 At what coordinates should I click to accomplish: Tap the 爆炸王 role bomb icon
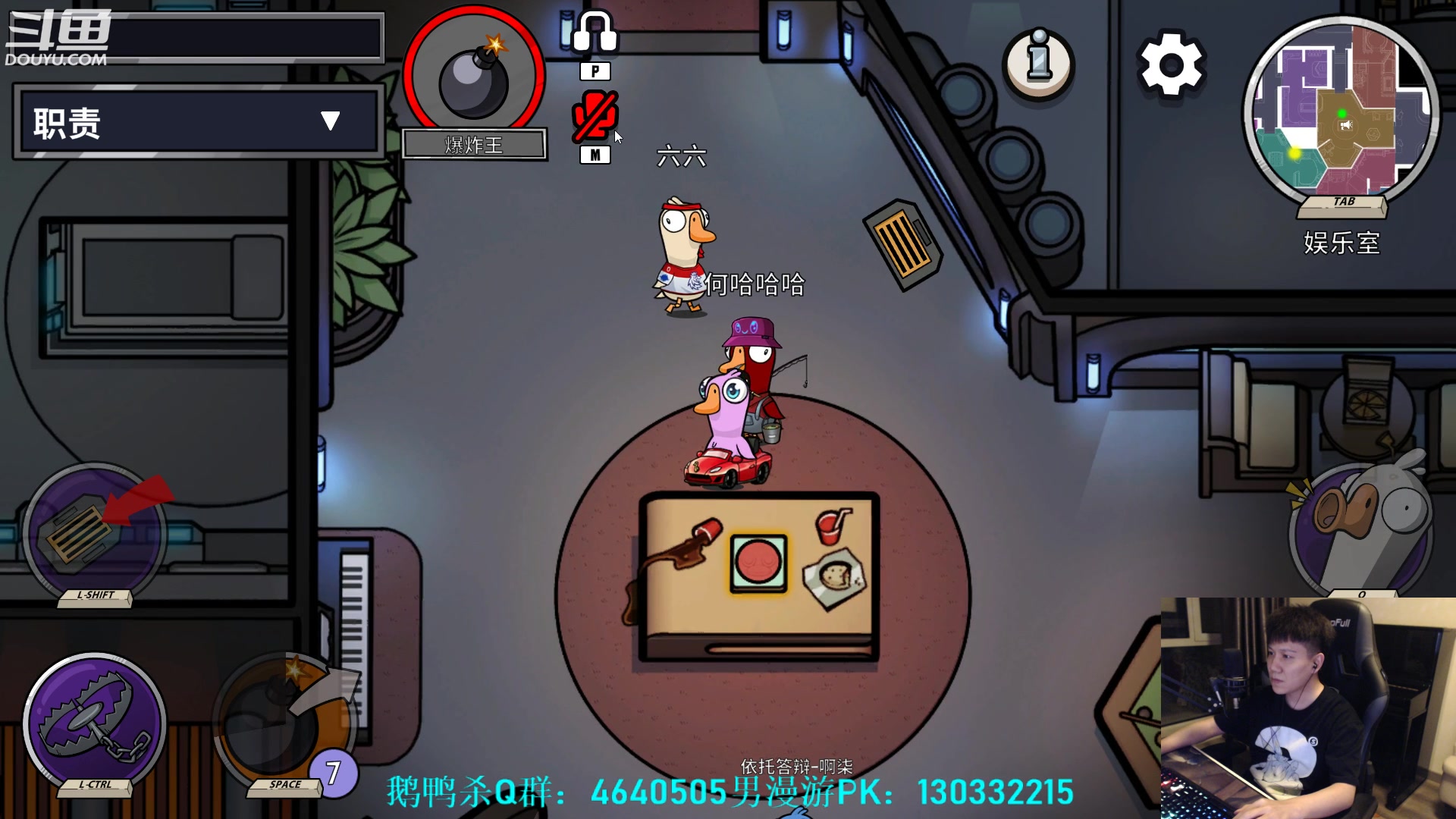(x=474, y=76)
